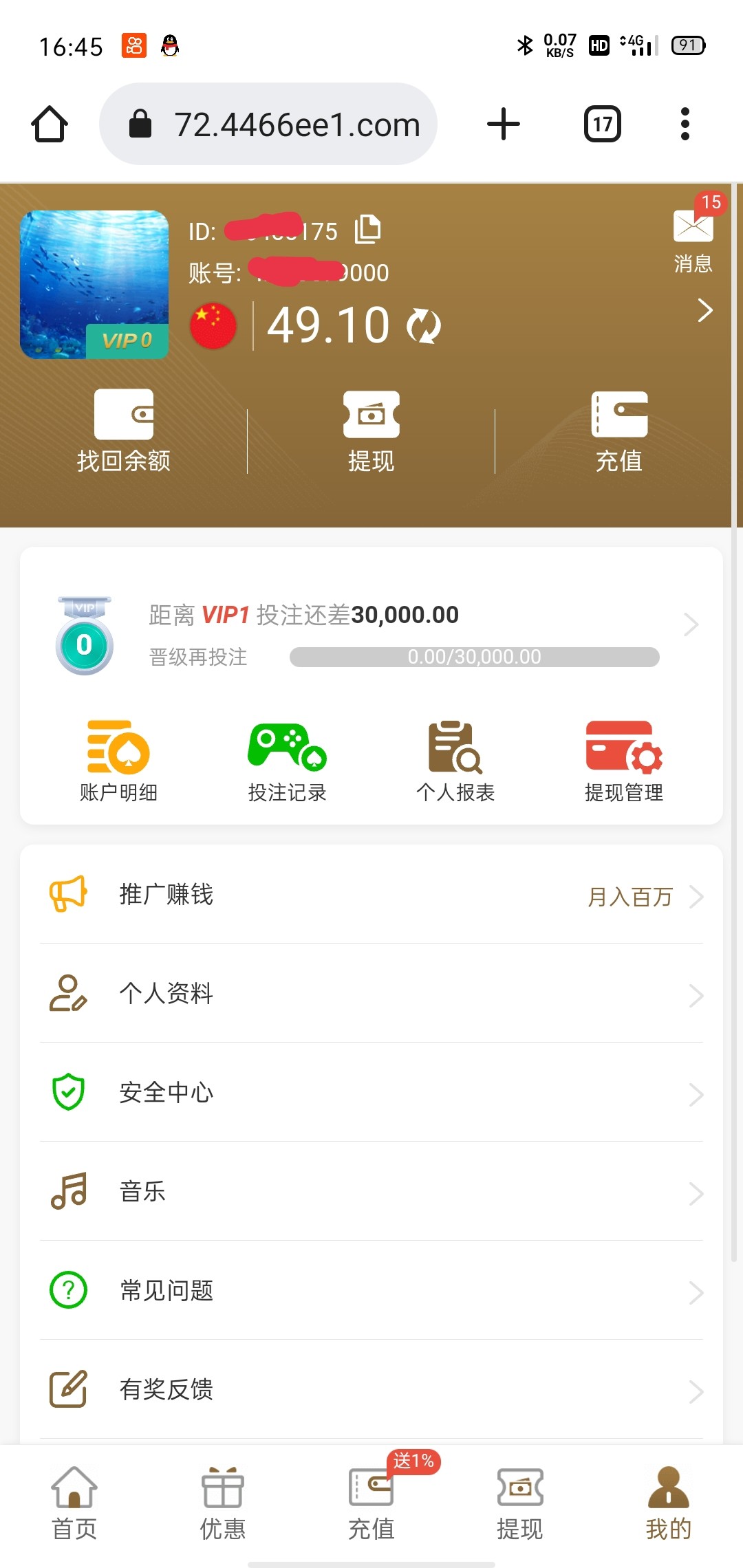Copy the user ID
The width and height of the screenshot is (743, 1568).
click(x=367, y=230)
